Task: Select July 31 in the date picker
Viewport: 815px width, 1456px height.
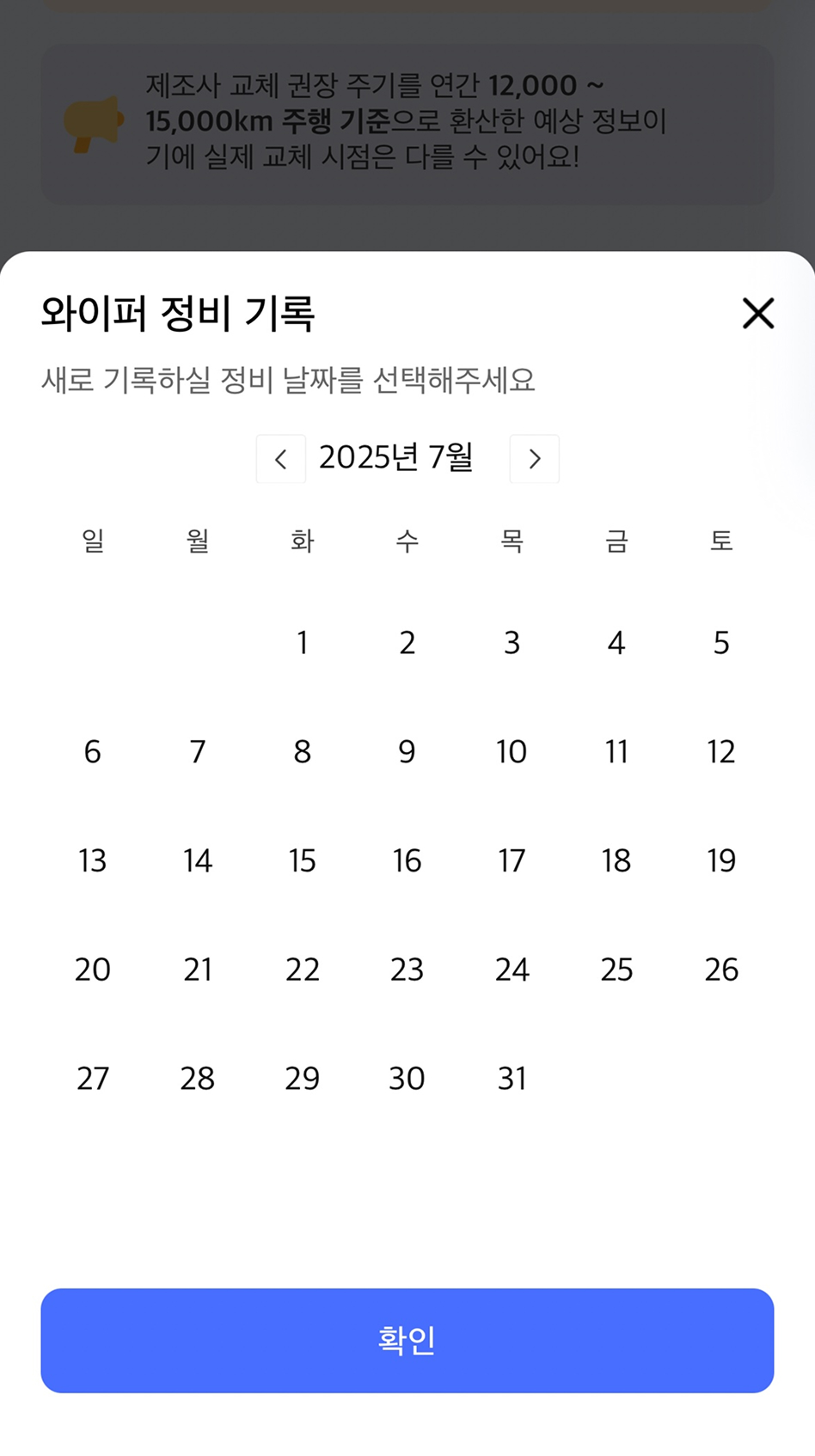Action: [512, 1079]
